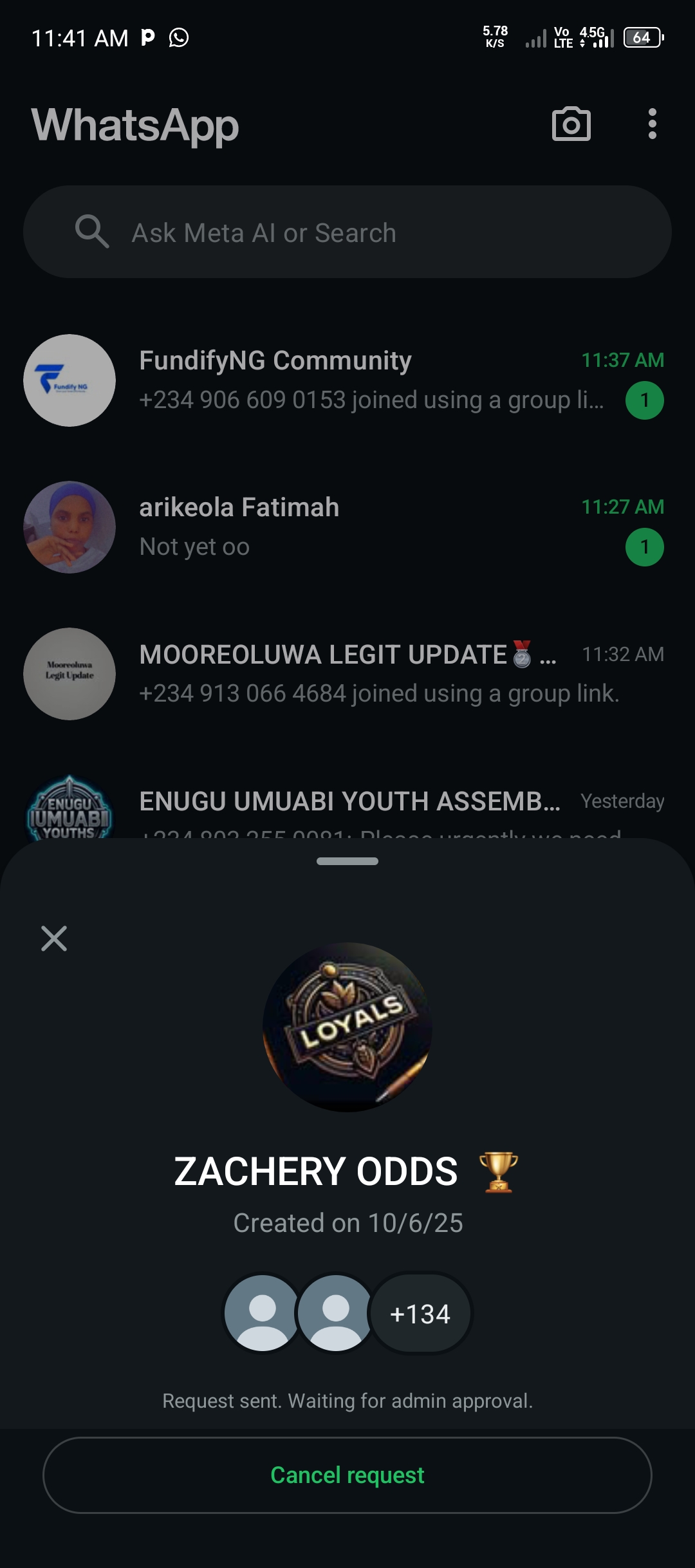Screen dimensions: 695x1568
Task: Tap the Ask Meta AI or Search field
Action: pos(347,232)
